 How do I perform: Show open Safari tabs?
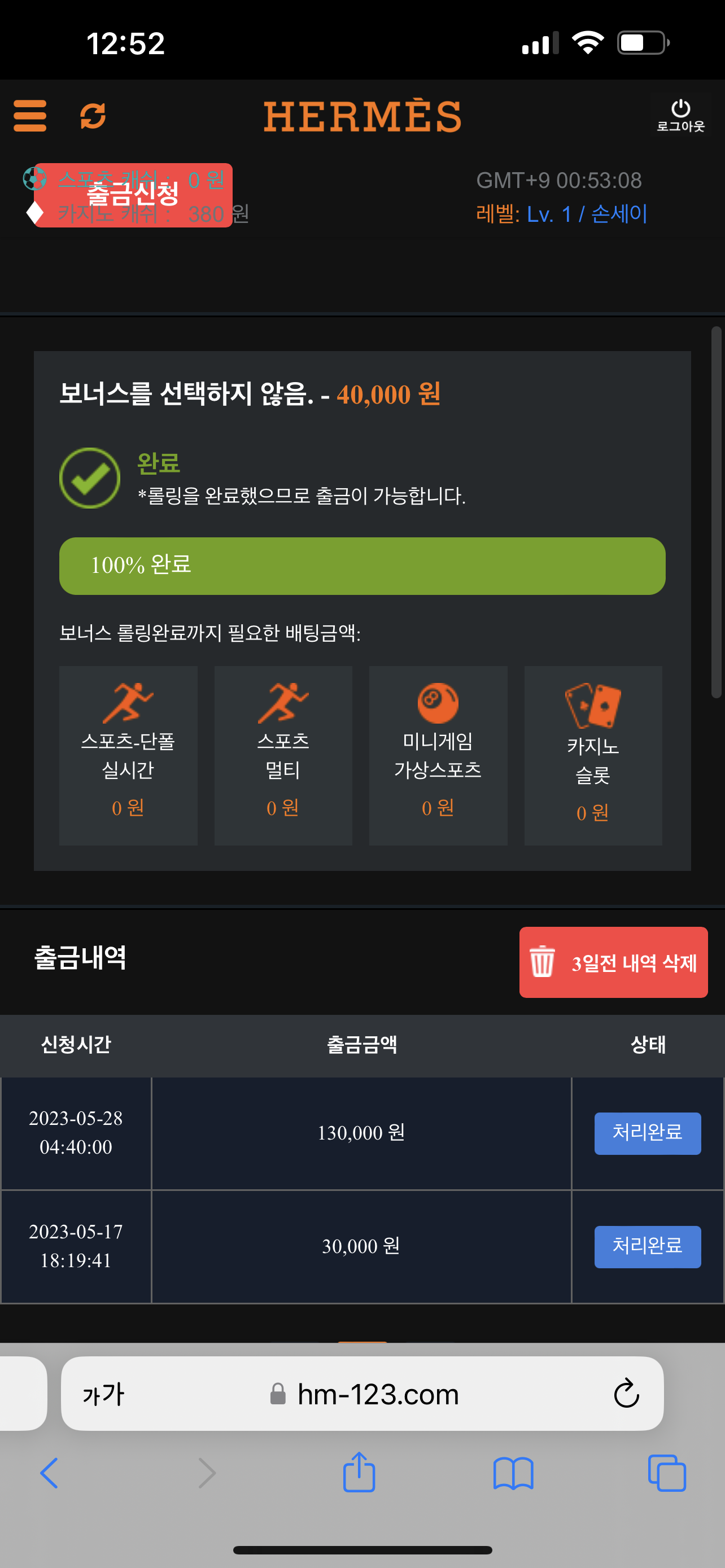(667, 1473)
